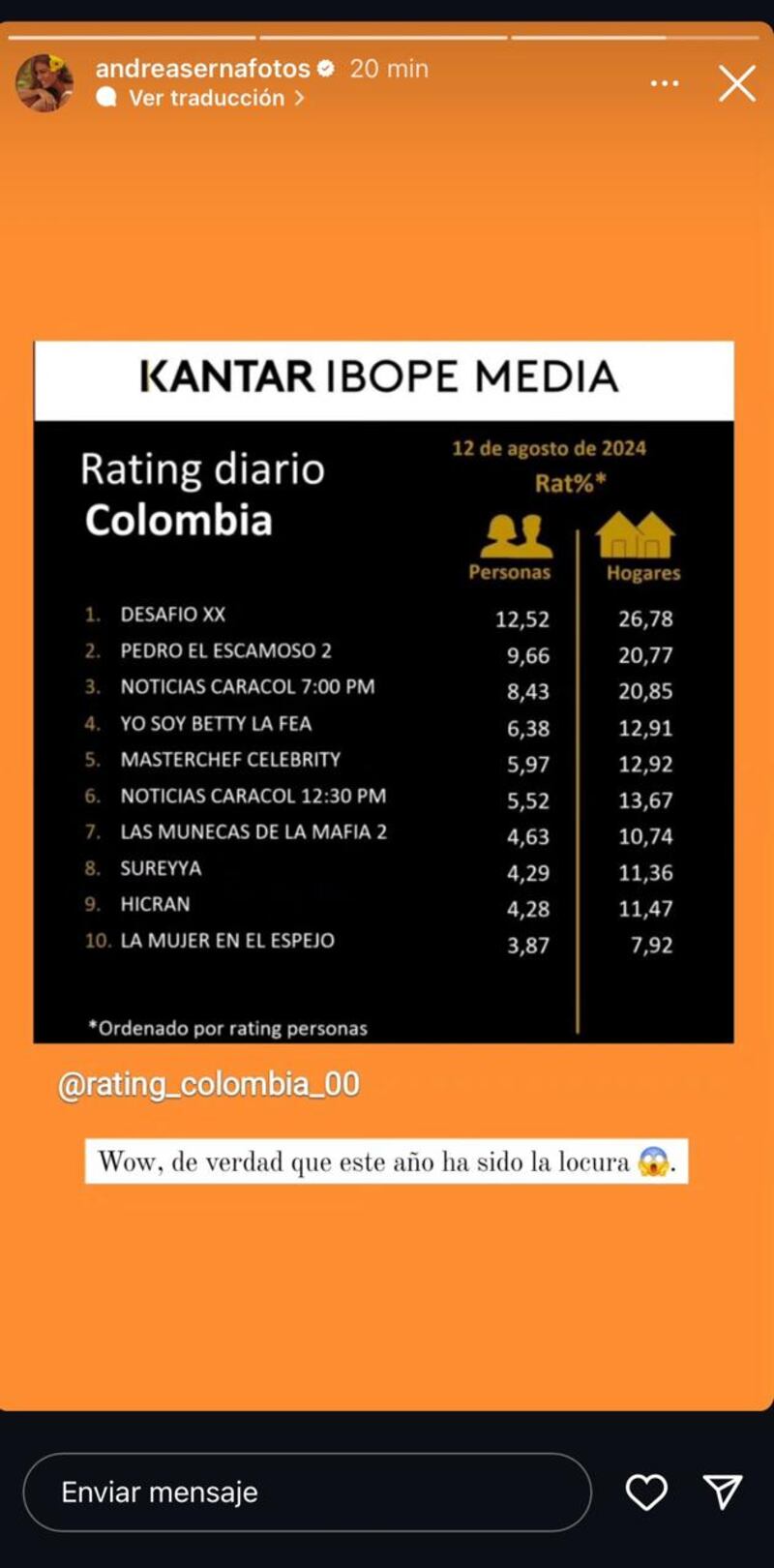
Task: Tap Ver traducción to translate story
Action: [206, 98]
